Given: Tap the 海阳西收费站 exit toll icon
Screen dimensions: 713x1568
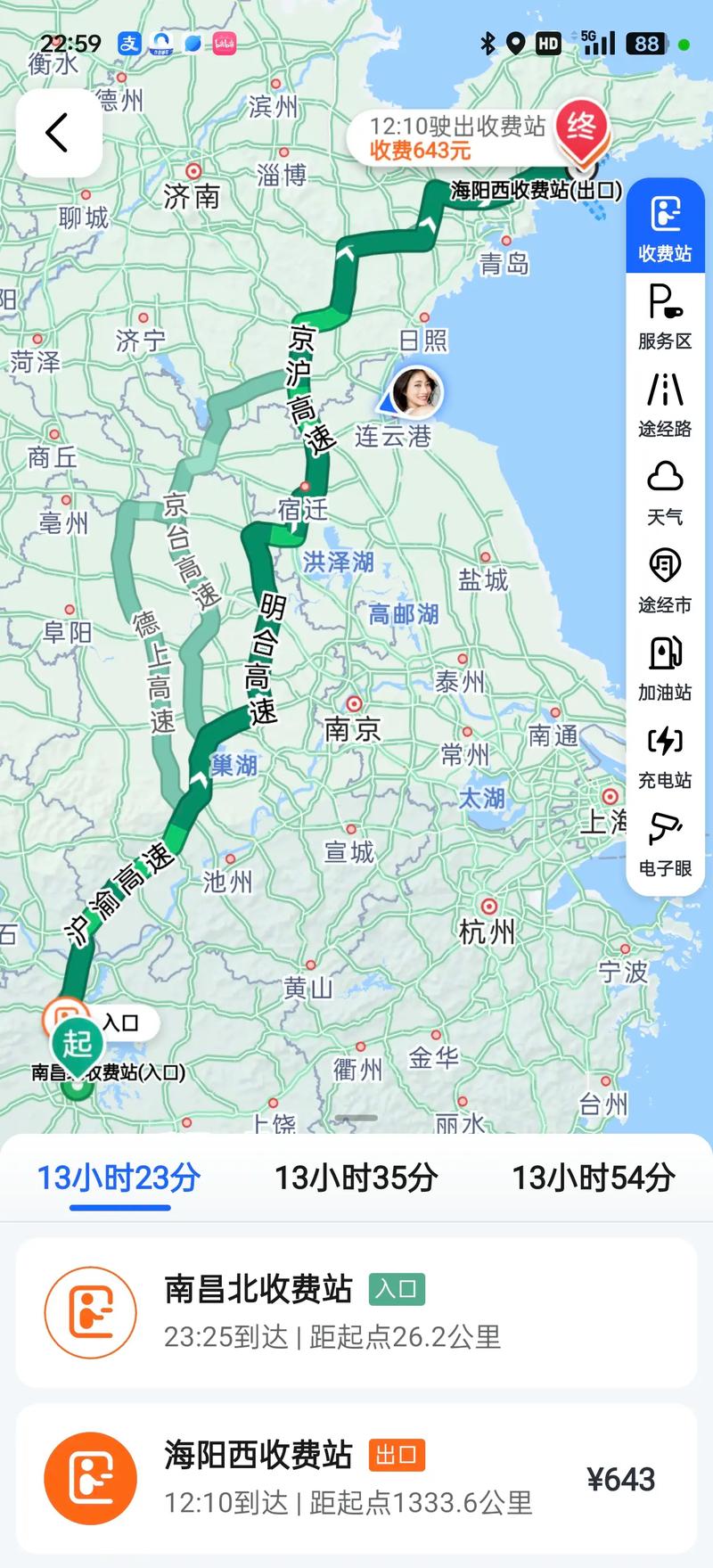Looking at the screenshot, I should click(89, 1476).
